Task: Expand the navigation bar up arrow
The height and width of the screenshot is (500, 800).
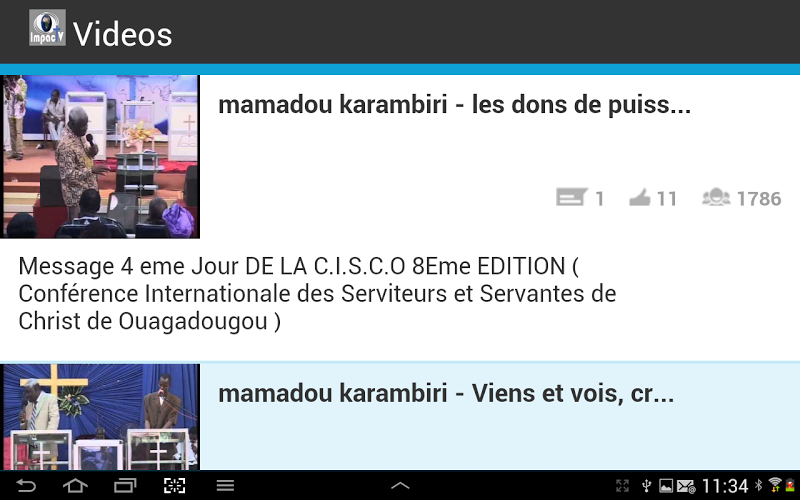Action: (x=400, y=486)
